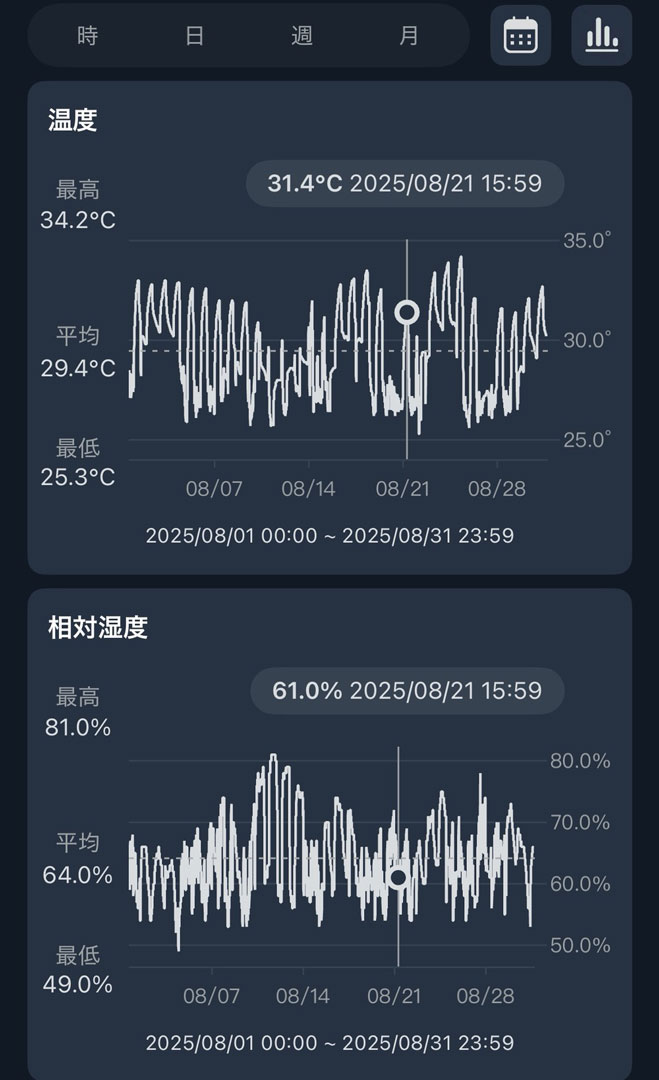Open the bar chart statistics view
This screenshot has height=1080, width=659.
tap(602, 36)
